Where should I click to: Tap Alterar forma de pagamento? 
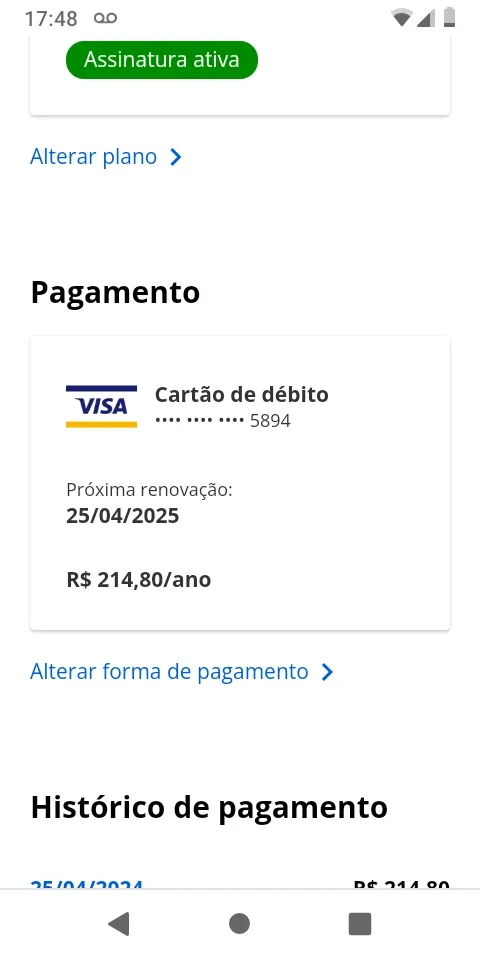click(182, 672)
